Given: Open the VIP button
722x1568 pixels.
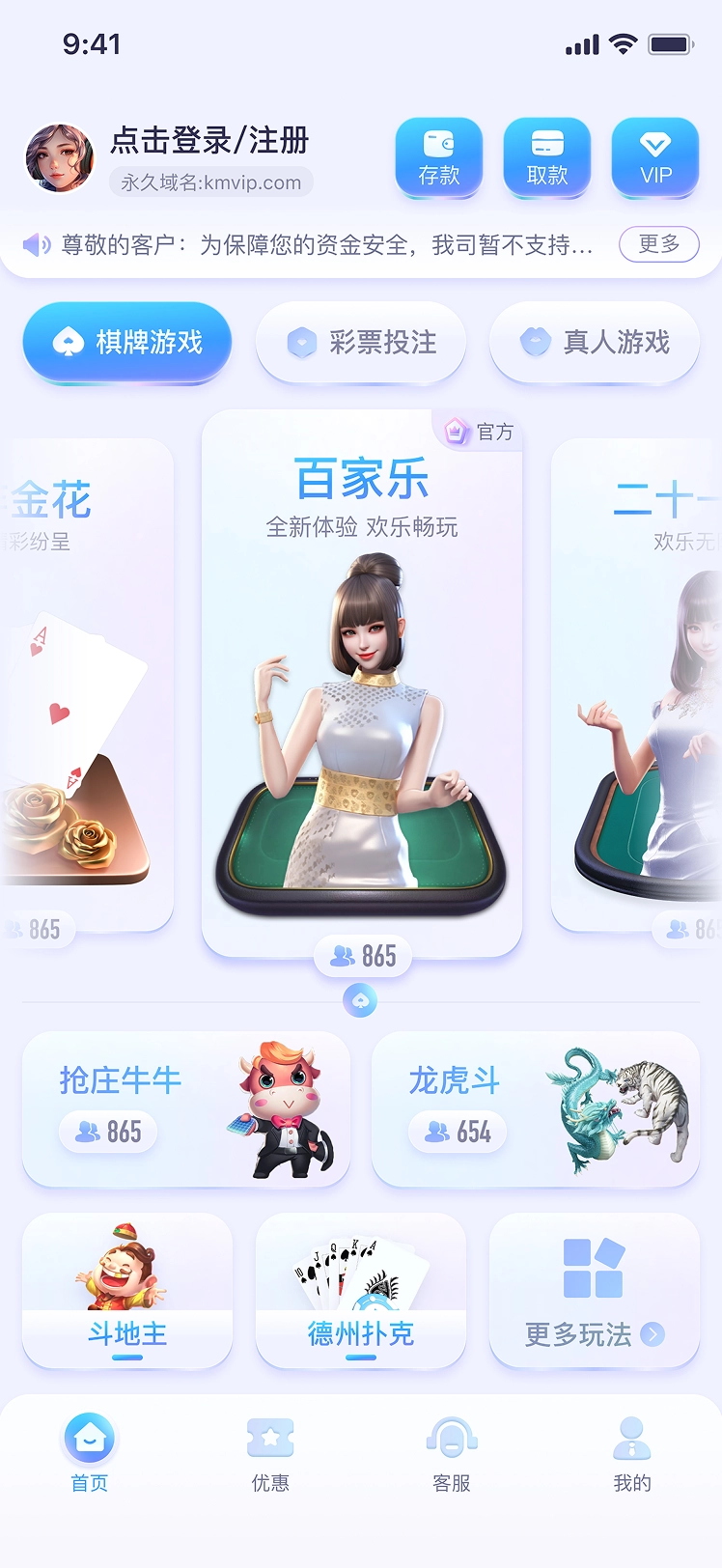Looking at the screenshot, I should coord(655,157).
